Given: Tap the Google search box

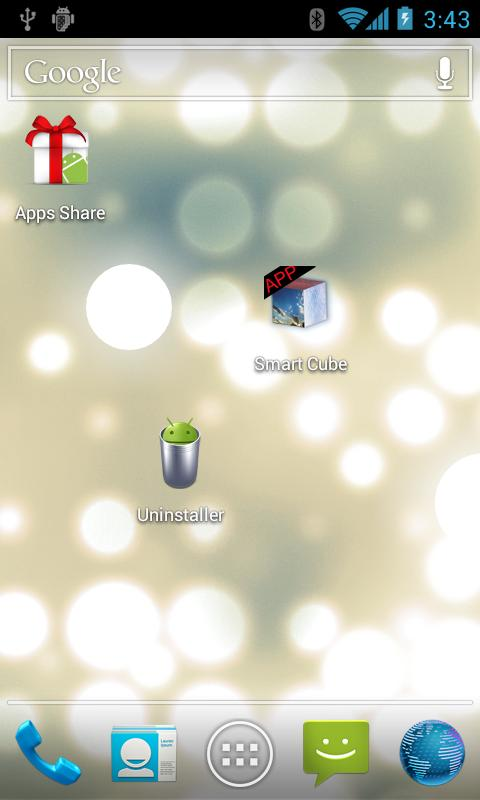Looking at the screenshot, I should pos(239,73).
